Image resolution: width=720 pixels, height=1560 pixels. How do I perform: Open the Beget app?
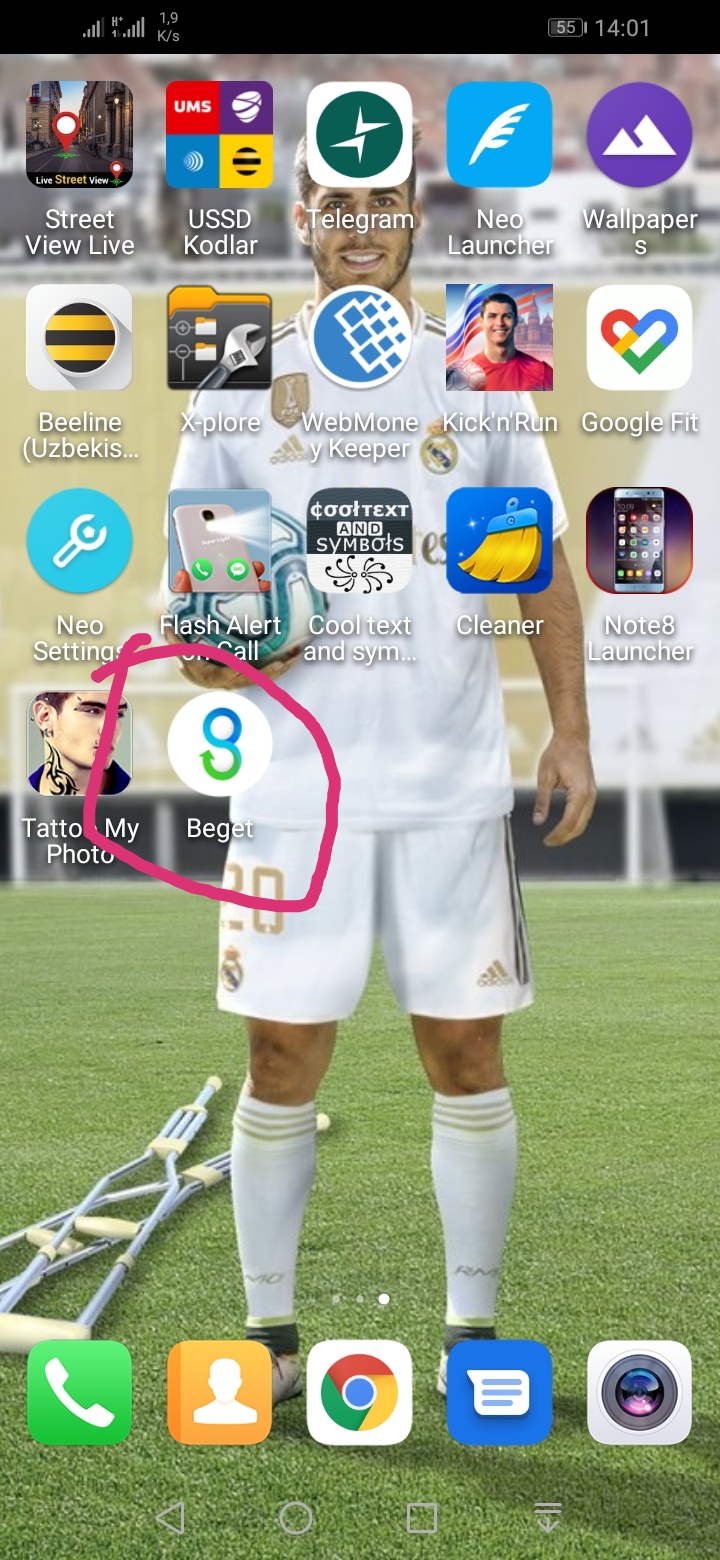(x=219, y=745)
